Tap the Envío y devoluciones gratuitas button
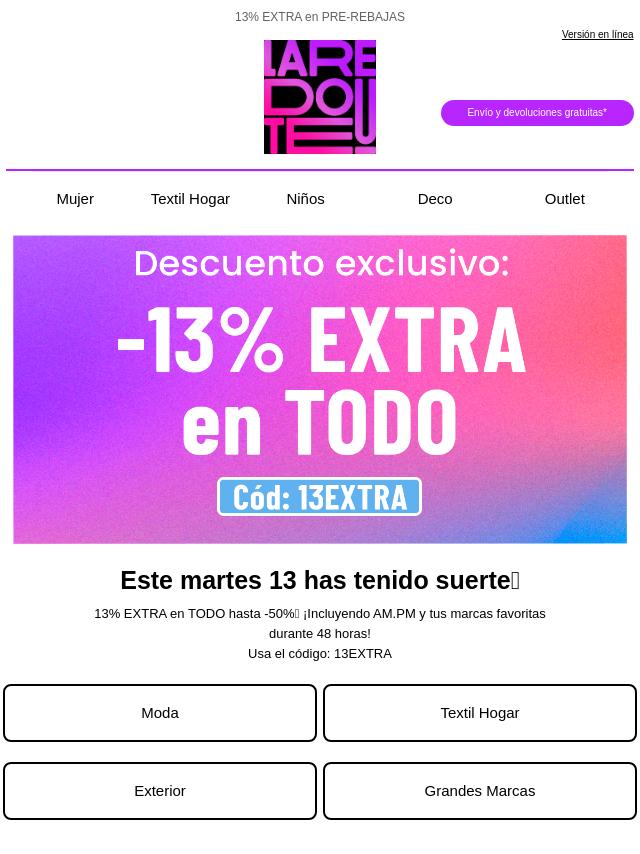Image resolution: width=640 pixels, height=854 pixels. point(537,113)
